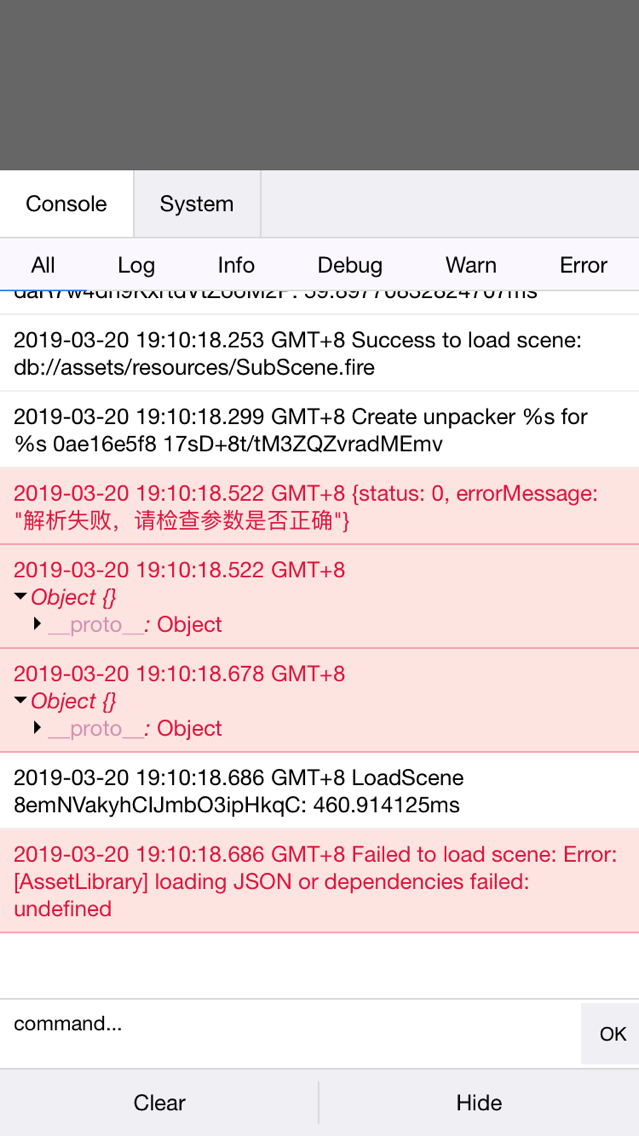Switch to the System tab

(196, 204)
